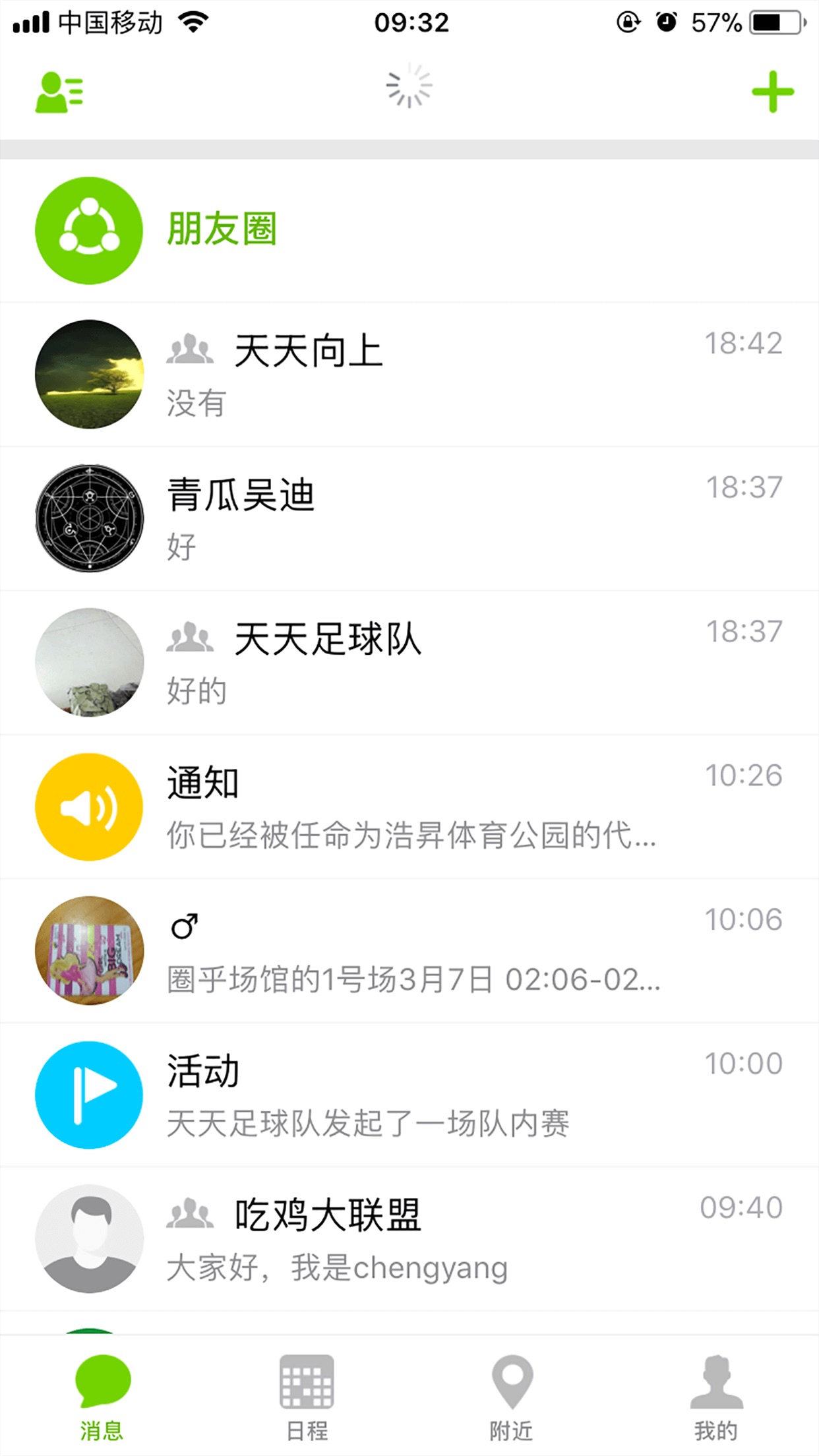Open 朋友圈 moments feed

409,230
